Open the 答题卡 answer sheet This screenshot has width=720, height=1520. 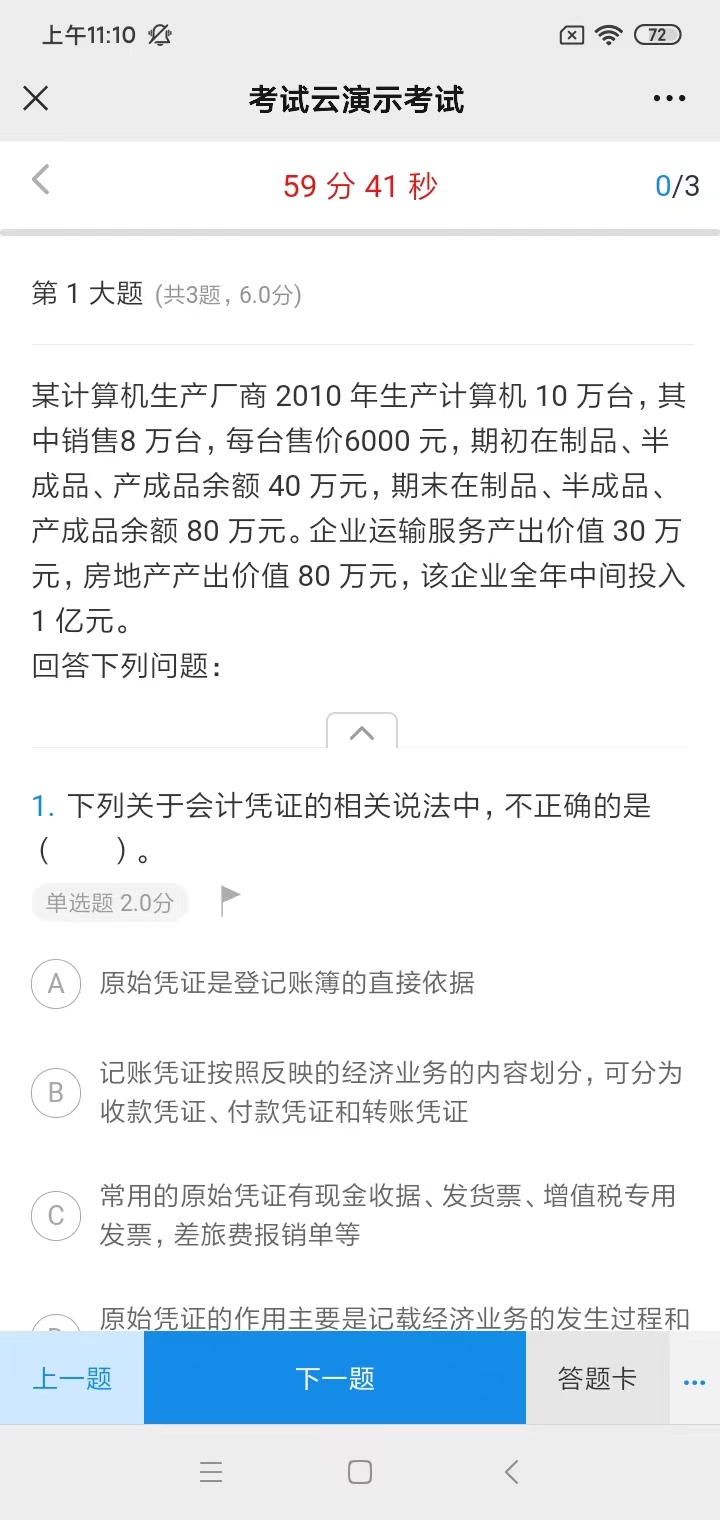[x=597, y=1378]
